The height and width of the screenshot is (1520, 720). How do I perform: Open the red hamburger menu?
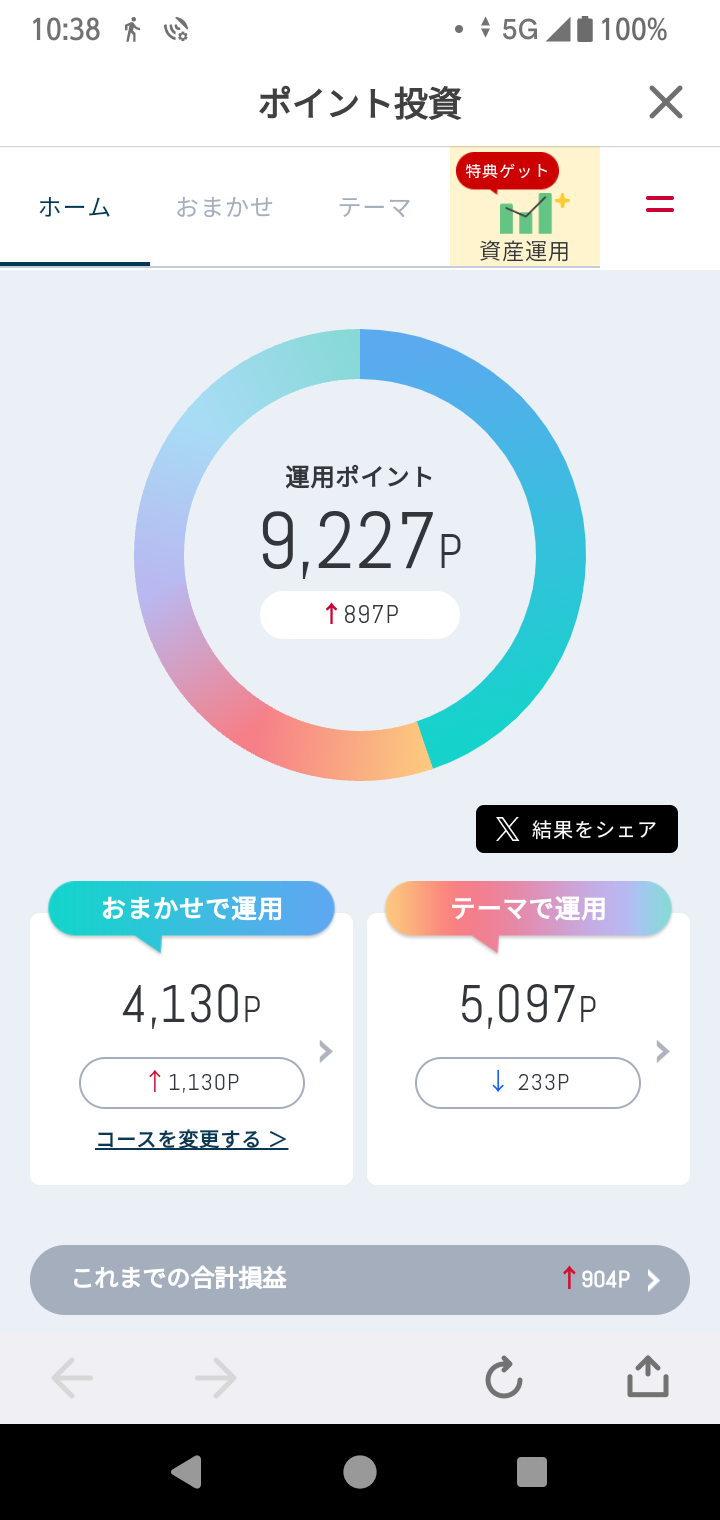pyautogui.click(x=660, y=204)
